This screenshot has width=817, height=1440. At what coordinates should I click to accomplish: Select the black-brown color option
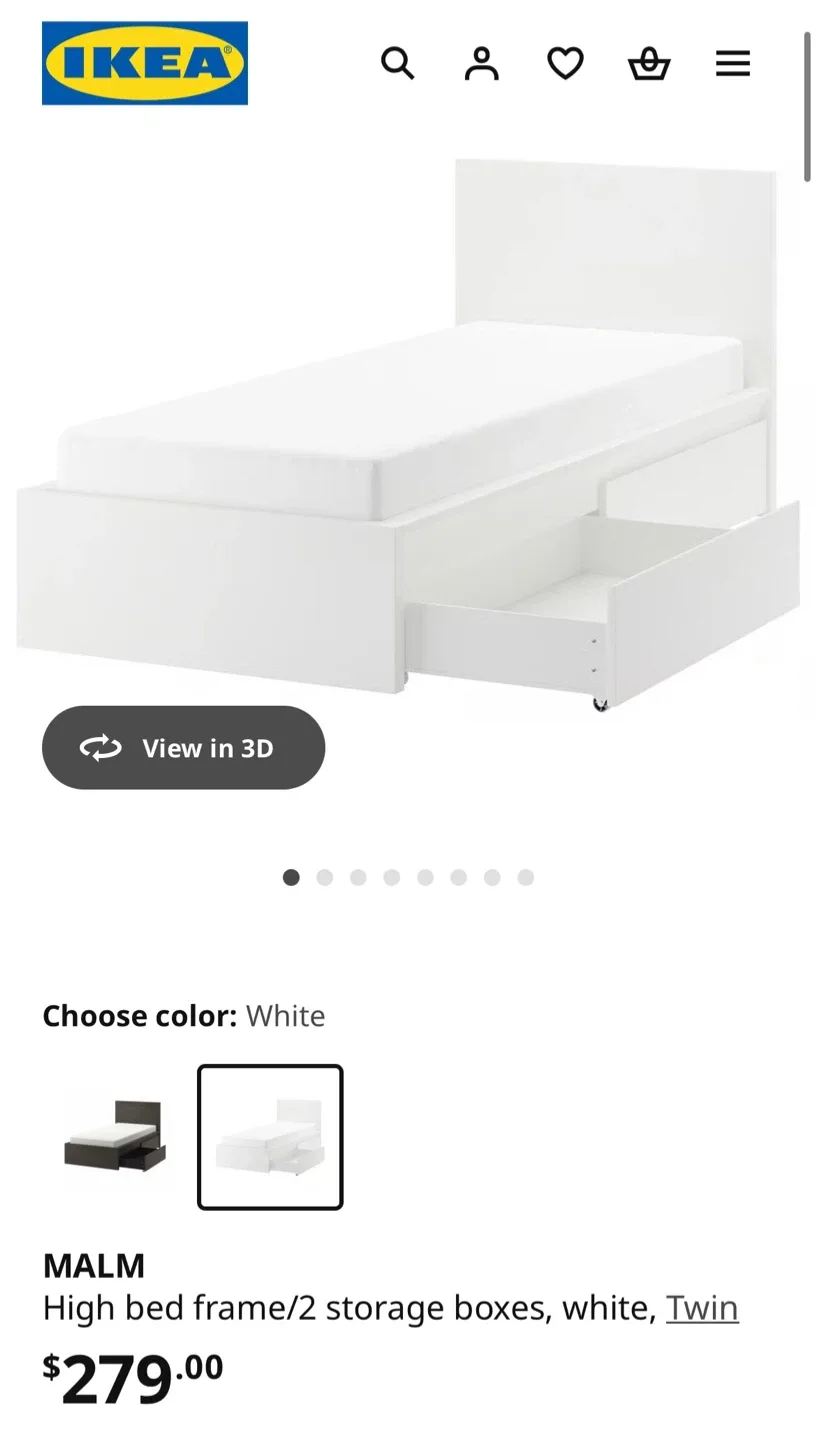pos(115,1137)
